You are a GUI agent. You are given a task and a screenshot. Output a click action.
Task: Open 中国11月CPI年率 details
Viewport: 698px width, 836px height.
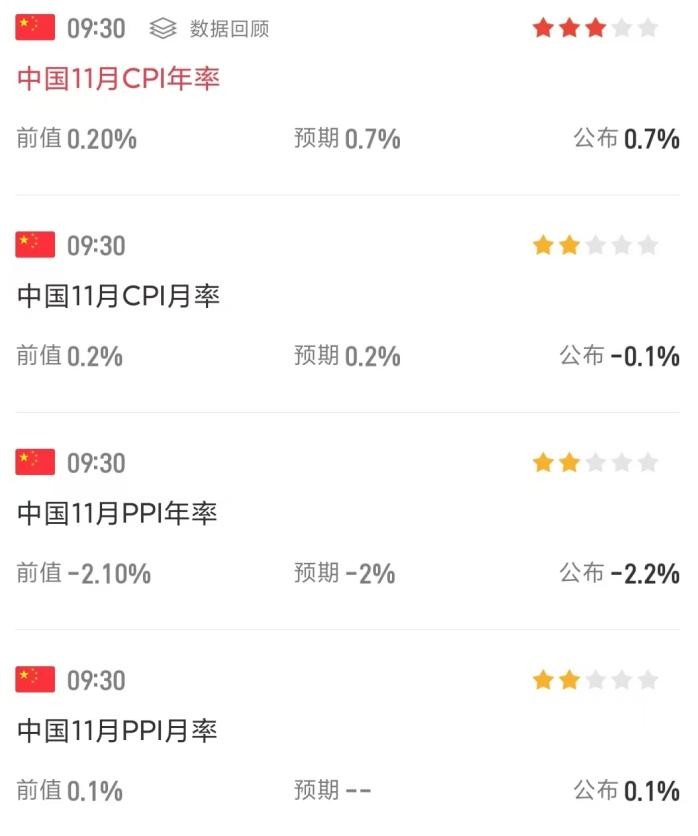[119, 80]
